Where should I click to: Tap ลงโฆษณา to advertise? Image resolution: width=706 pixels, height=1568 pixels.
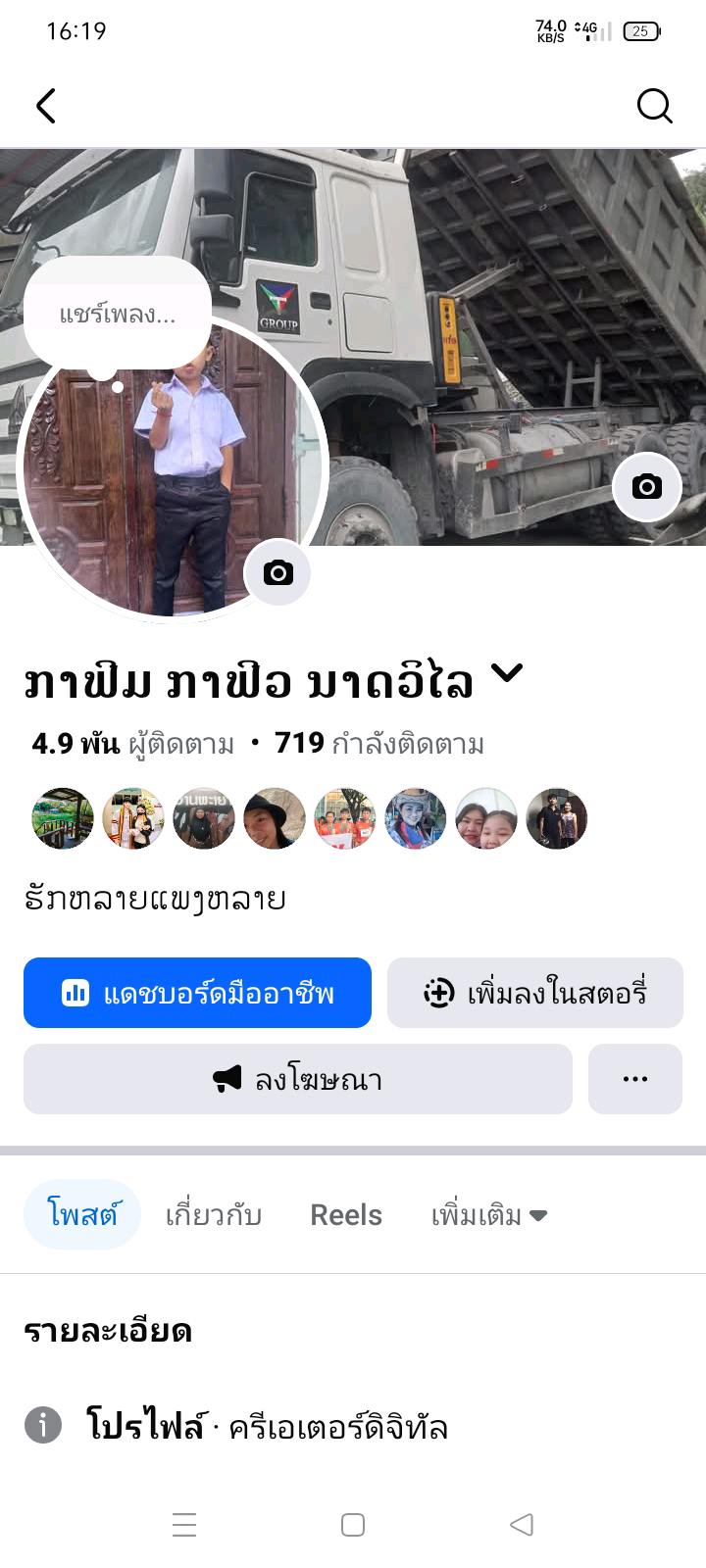coord(297,1079)
